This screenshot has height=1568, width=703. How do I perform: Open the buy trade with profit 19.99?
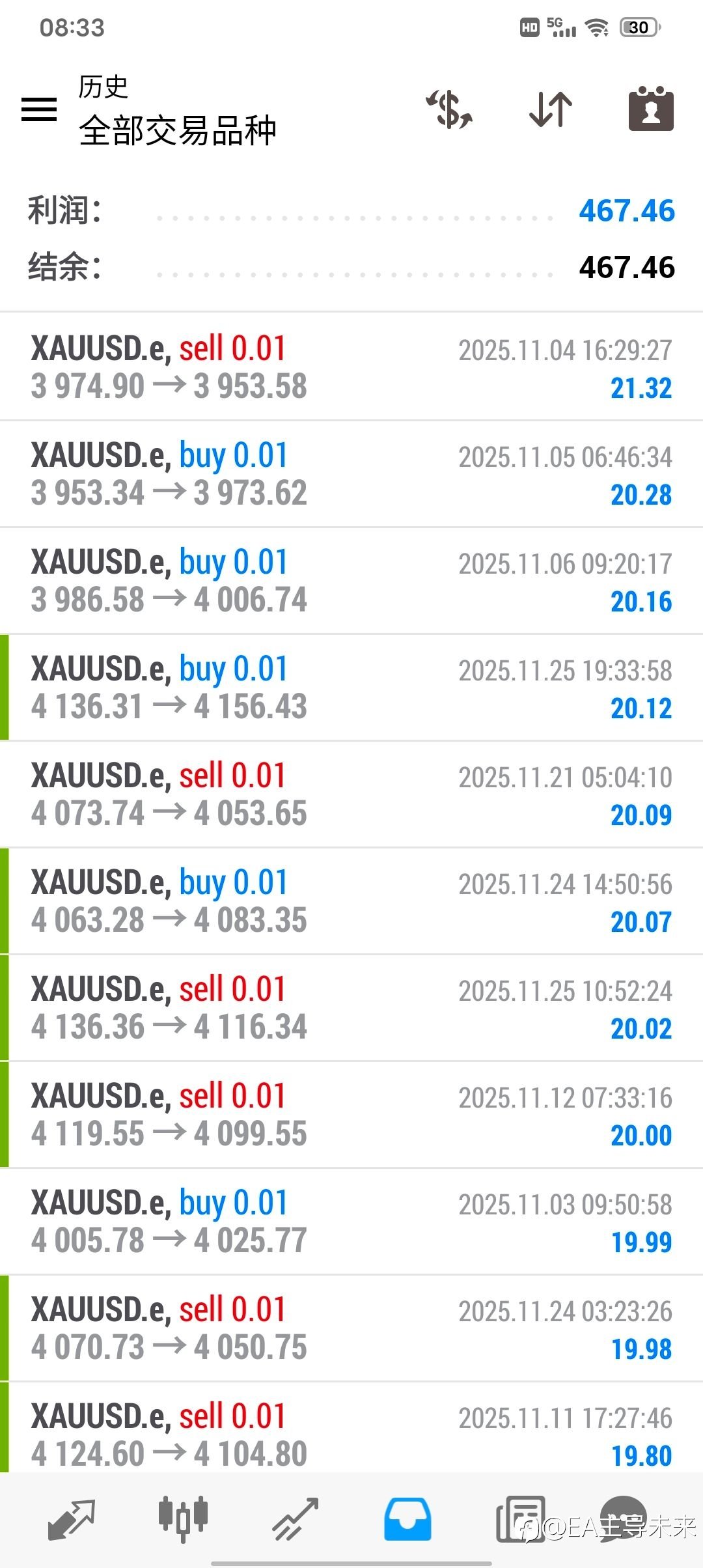tap(351, 1222)
